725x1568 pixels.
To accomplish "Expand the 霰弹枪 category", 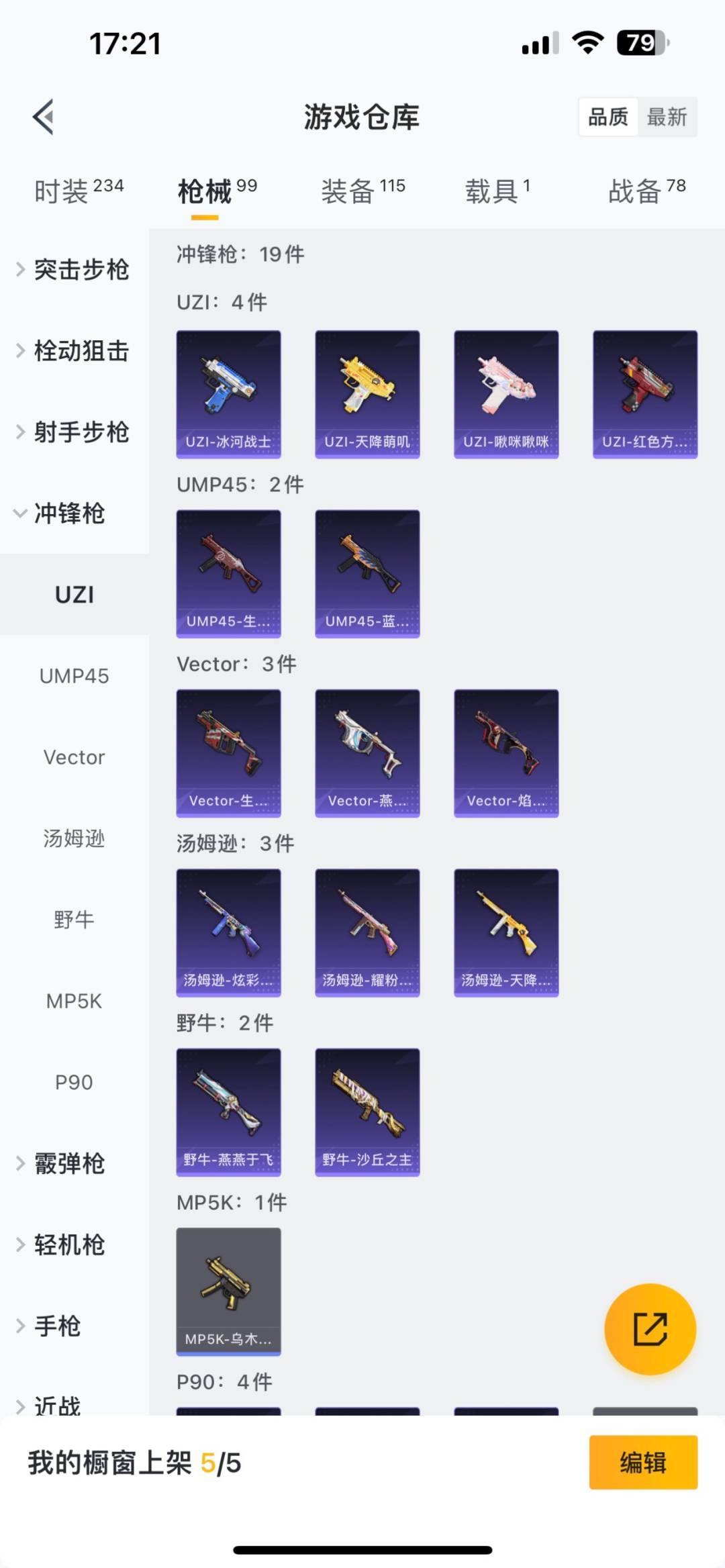I will pos(70,1163).
